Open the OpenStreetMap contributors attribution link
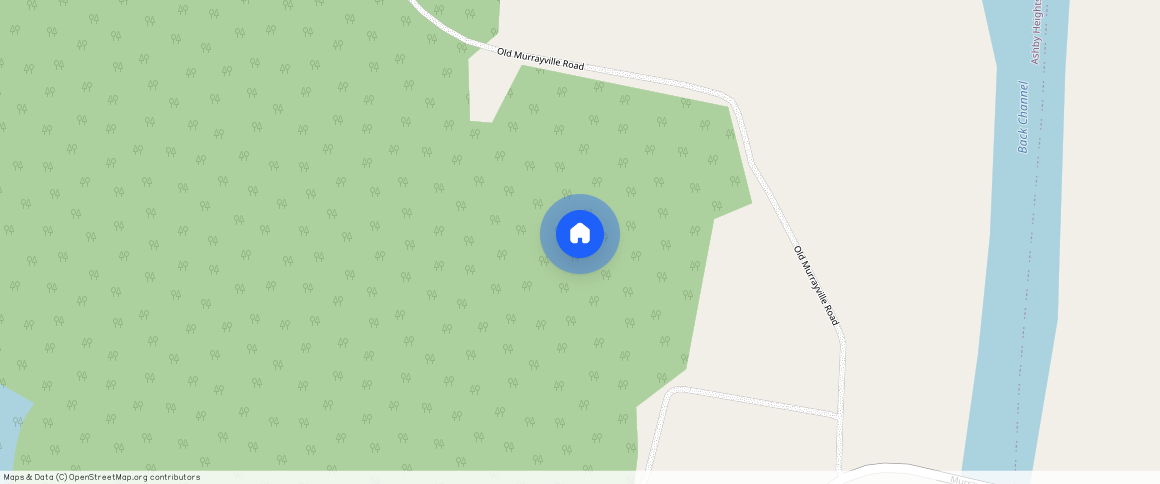Image resolution: width=1160 pixels, height=484 pixels. 134,477
